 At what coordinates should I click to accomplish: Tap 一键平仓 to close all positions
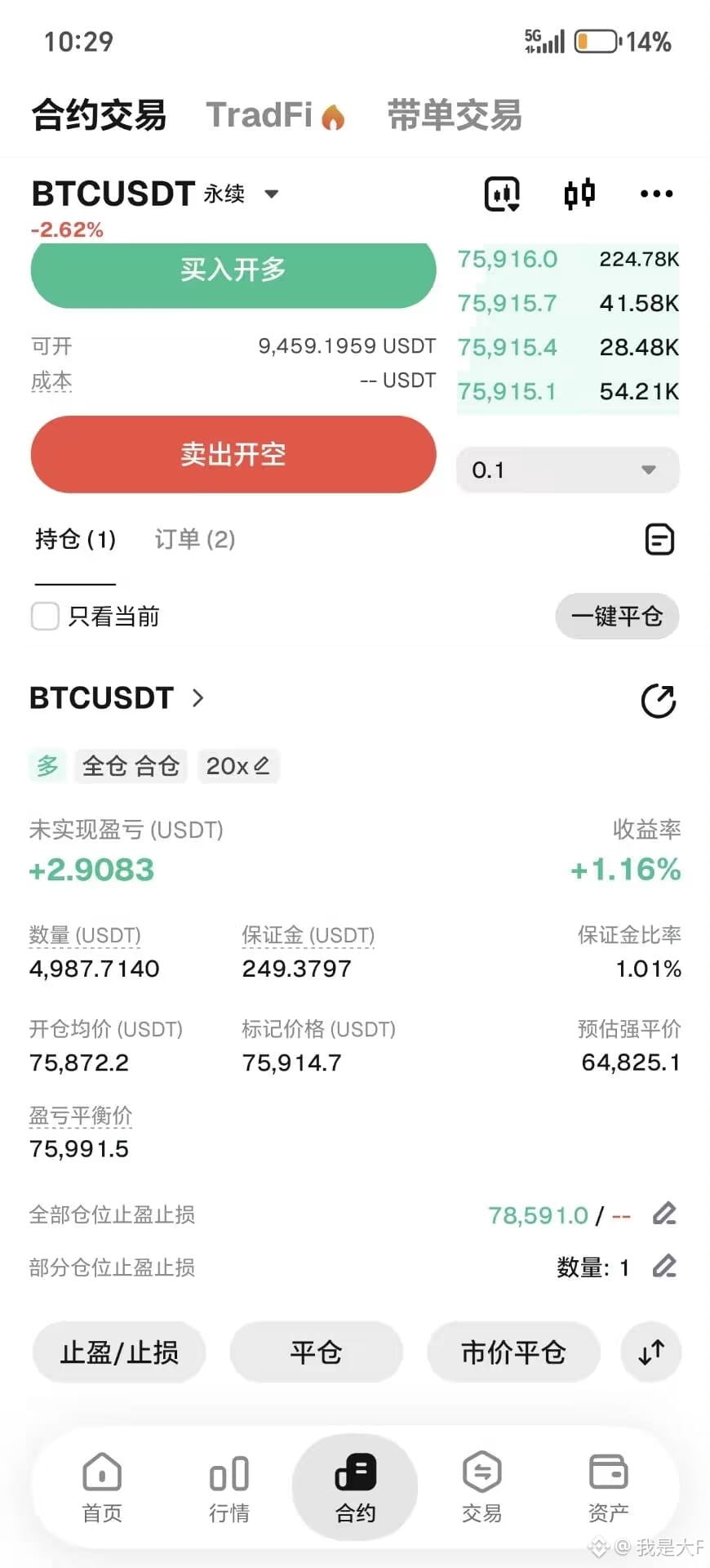click(x=617, y=616)
